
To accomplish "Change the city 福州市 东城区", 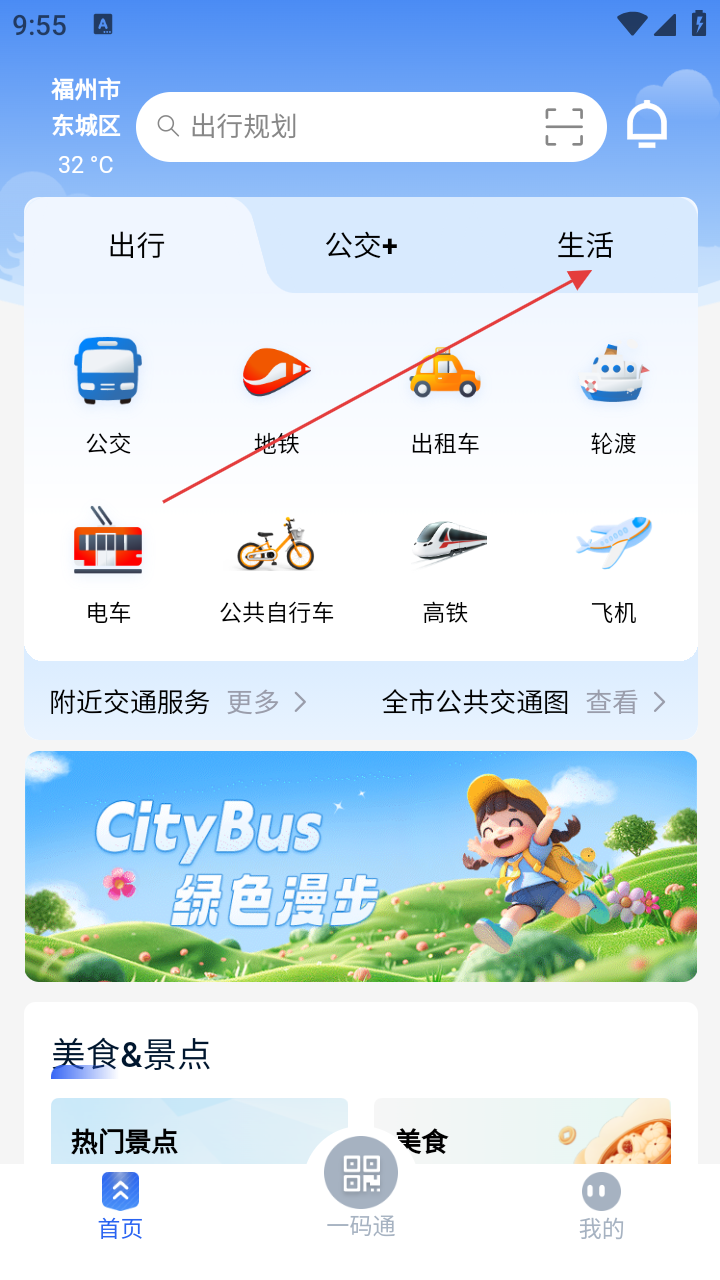I will click(x=86, y=108).
